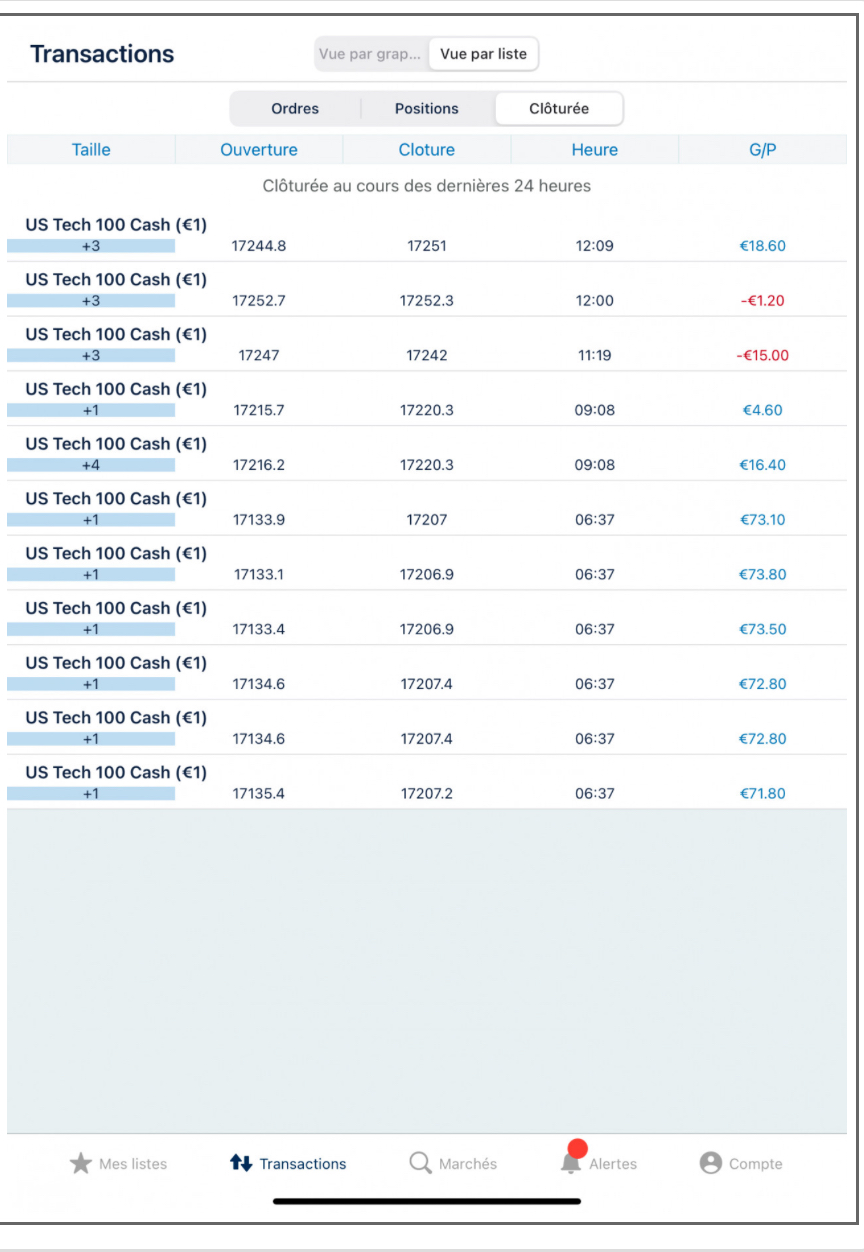Open the trade with -€15.00 loss
The height and width of the screenshot is (1252, 864).
pyautogui.click(x=427, y=345)
